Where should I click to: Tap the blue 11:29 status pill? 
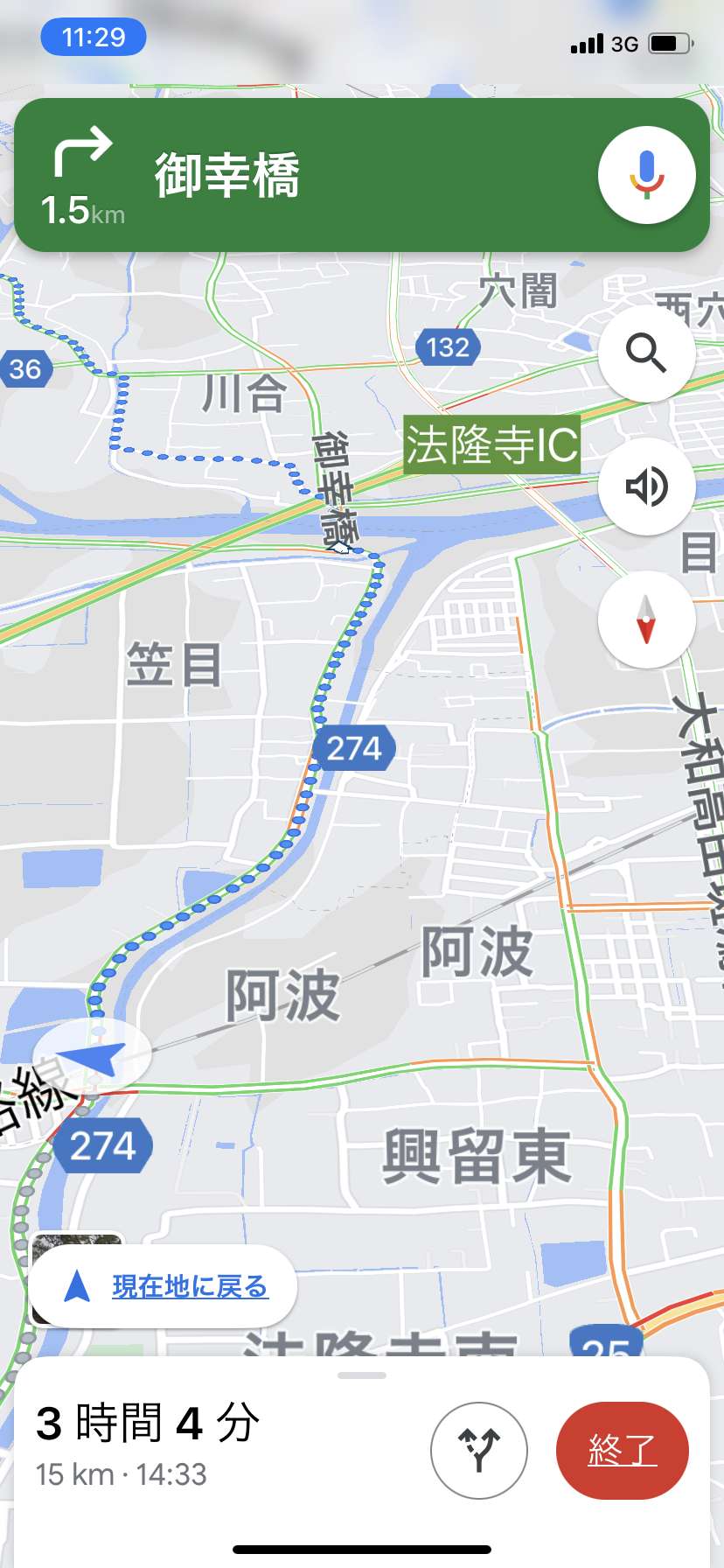94,37
